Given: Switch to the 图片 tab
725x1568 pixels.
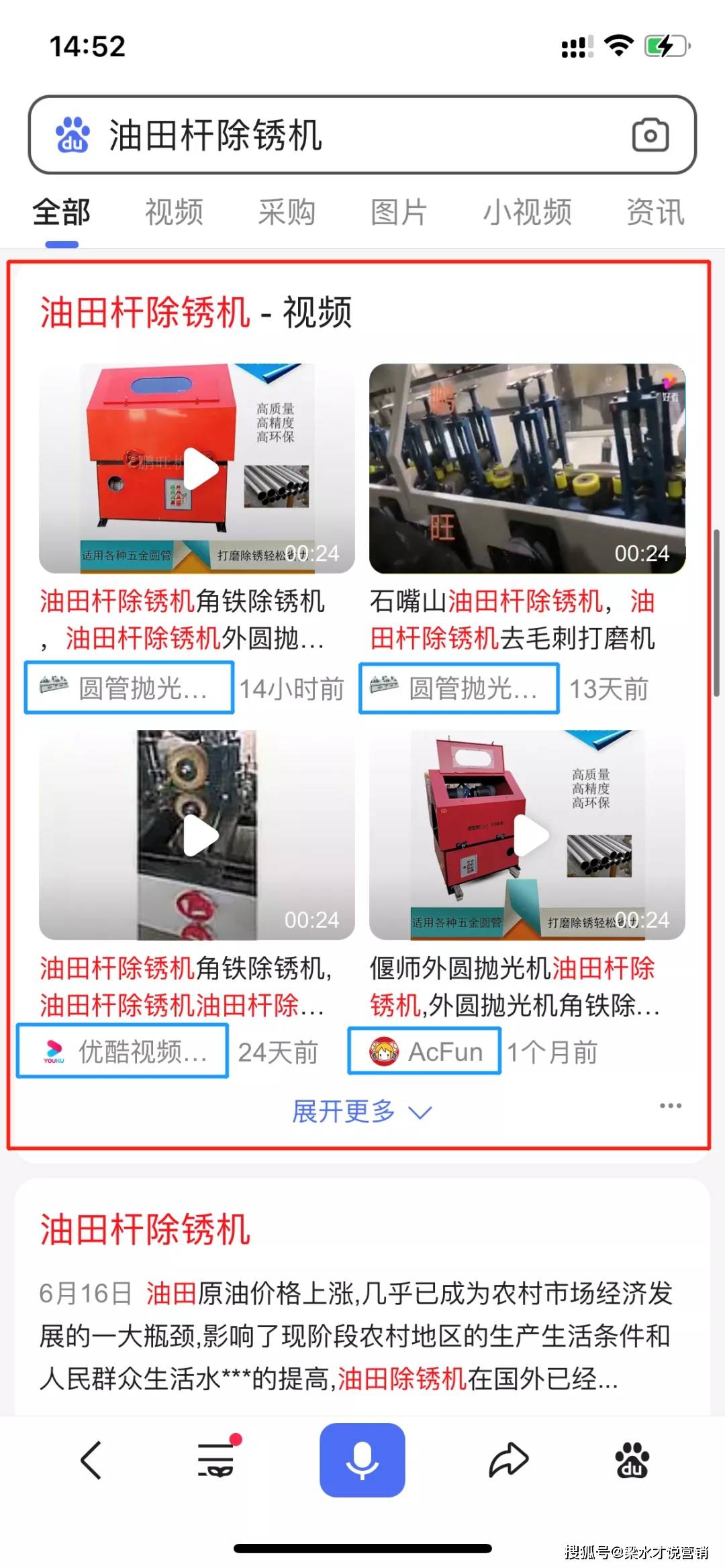Looking at the screenshot, I should coord(399,213).
